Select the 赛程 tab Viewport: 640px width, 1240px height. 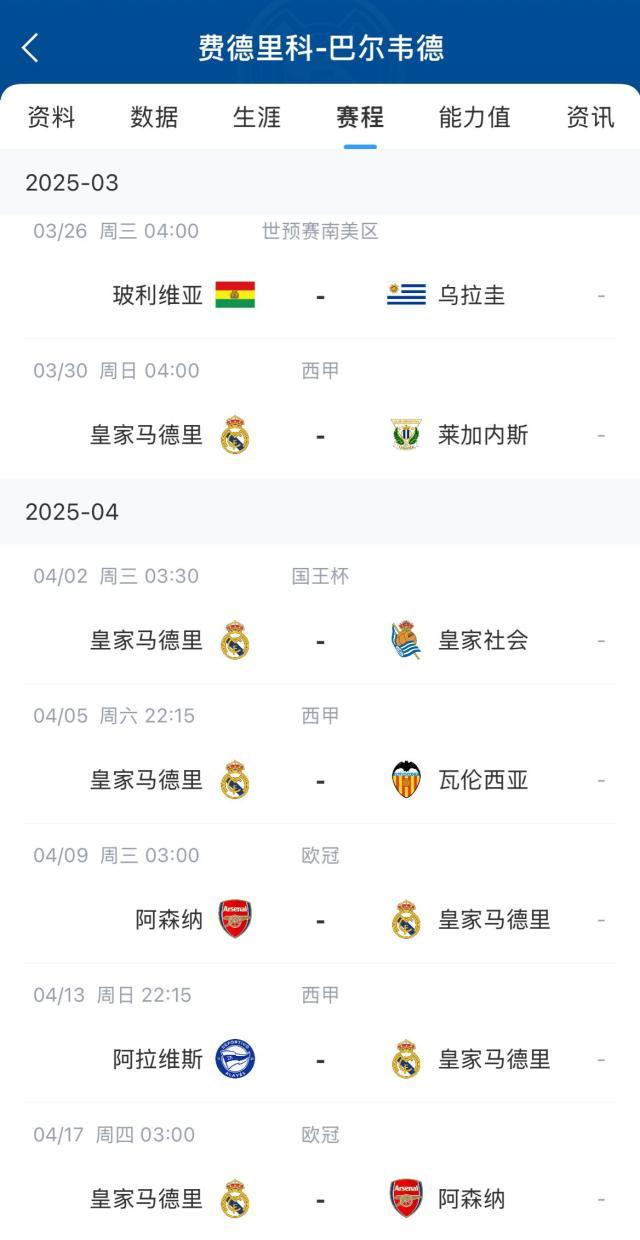pyautogui.click(x=360, y=117)
